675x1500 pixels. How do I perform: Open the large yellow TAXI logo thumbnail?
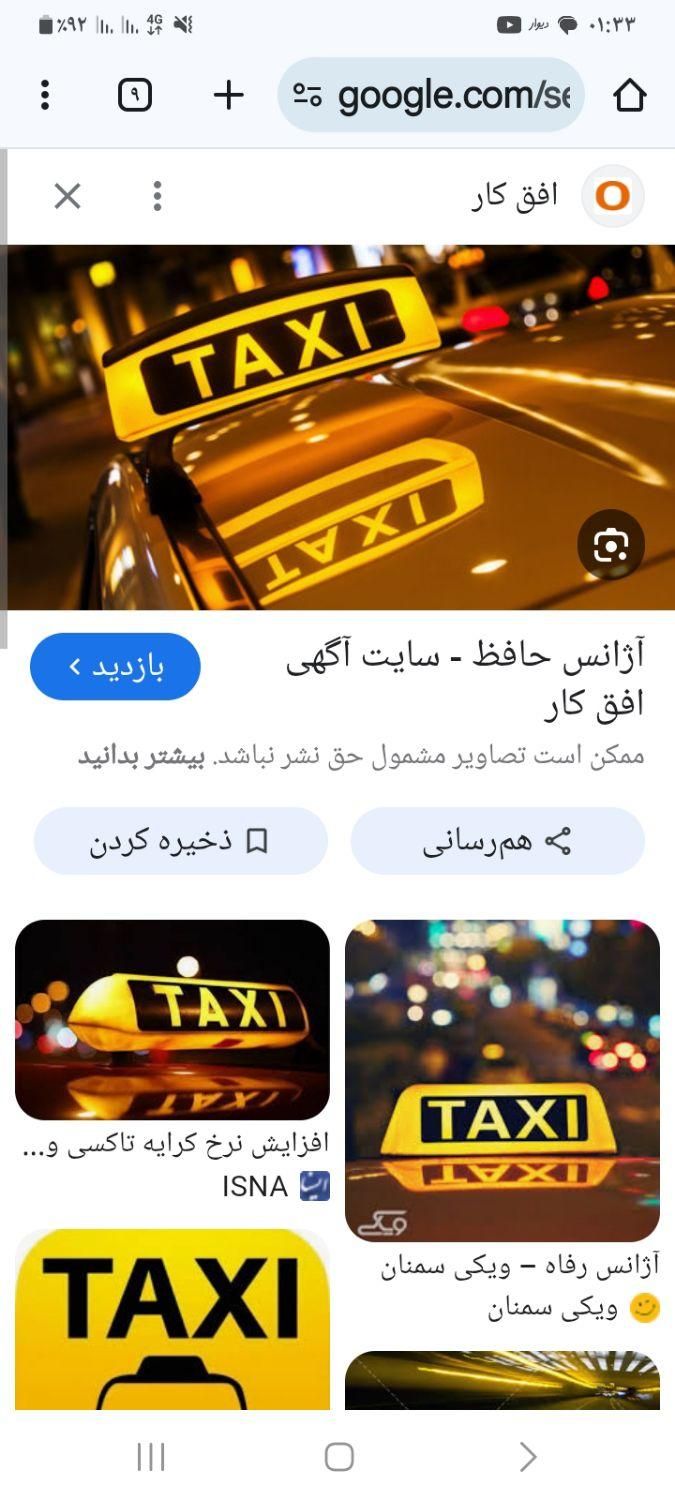click(172, 1320)
